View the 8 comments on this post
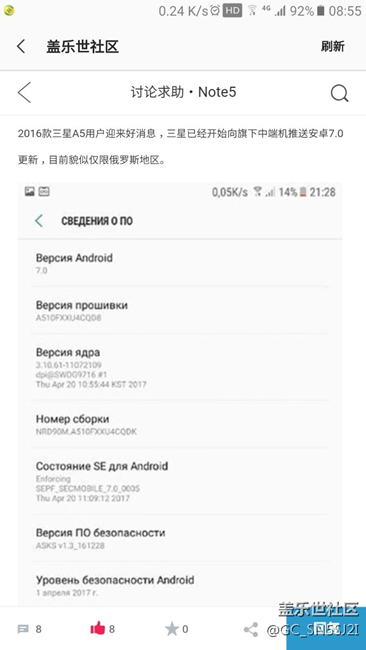 [29, 629]
